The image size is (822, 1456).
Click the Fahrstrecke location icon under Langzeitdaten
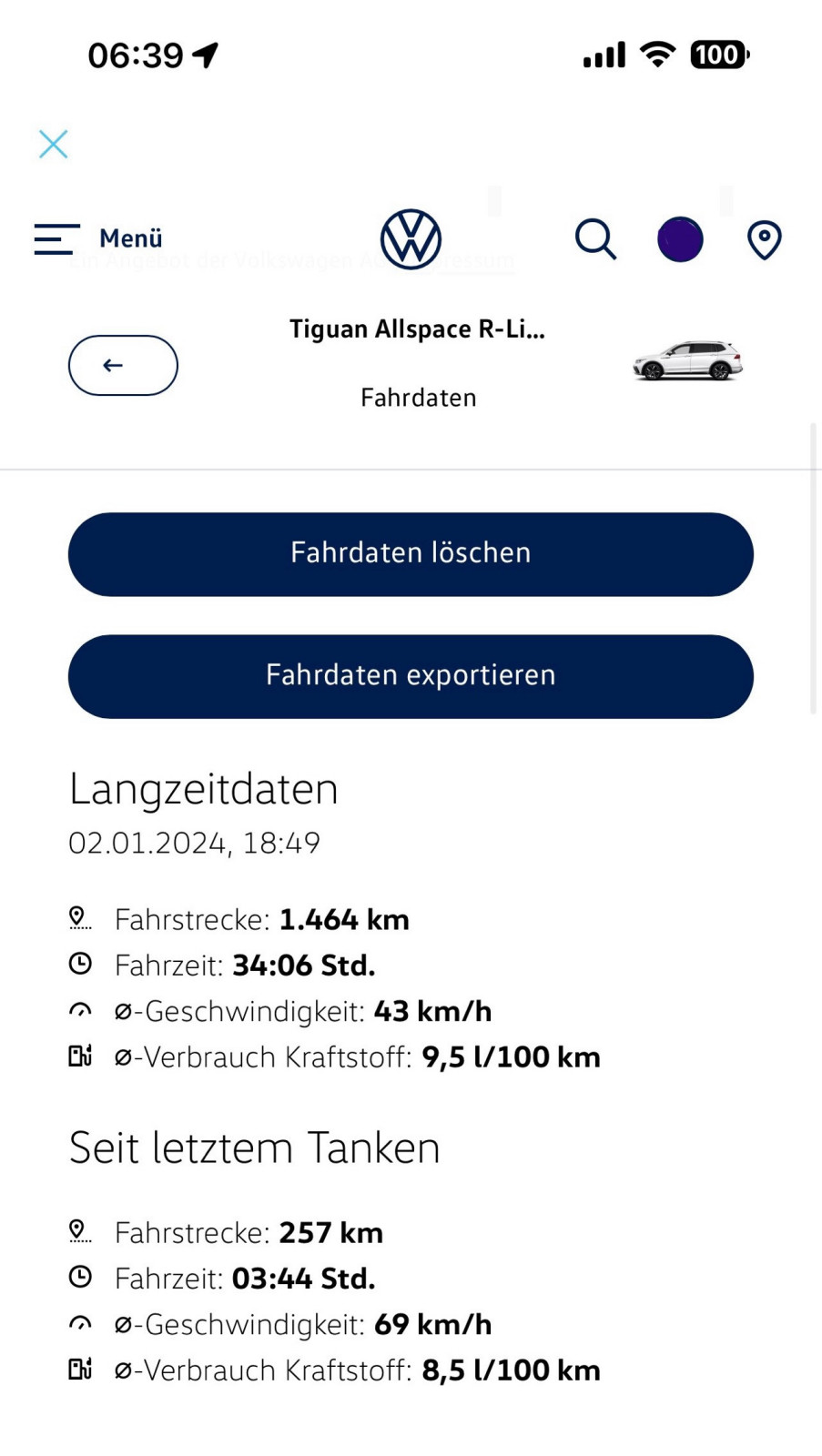tap(80, 918)
